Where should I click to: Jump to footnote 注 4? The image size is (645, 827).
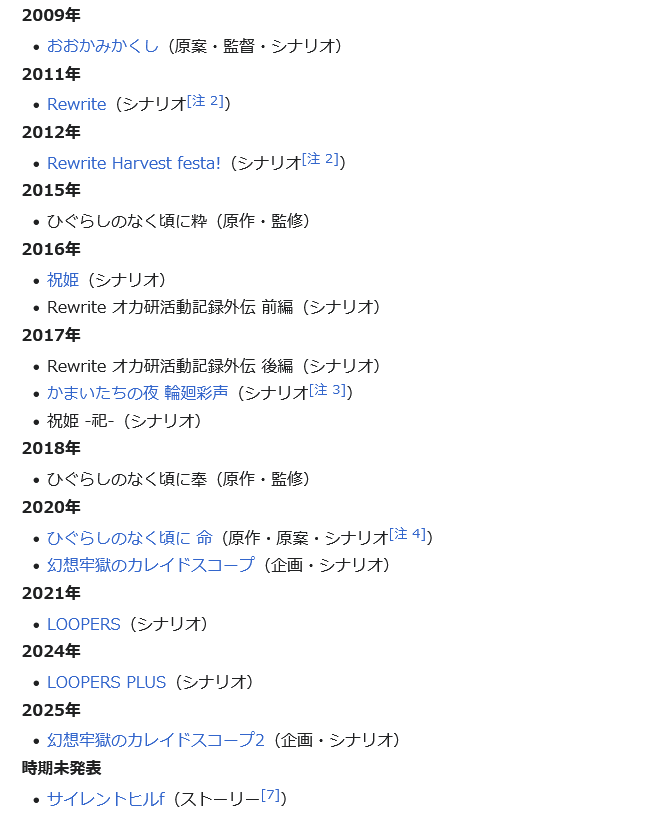tap(408, 534)
